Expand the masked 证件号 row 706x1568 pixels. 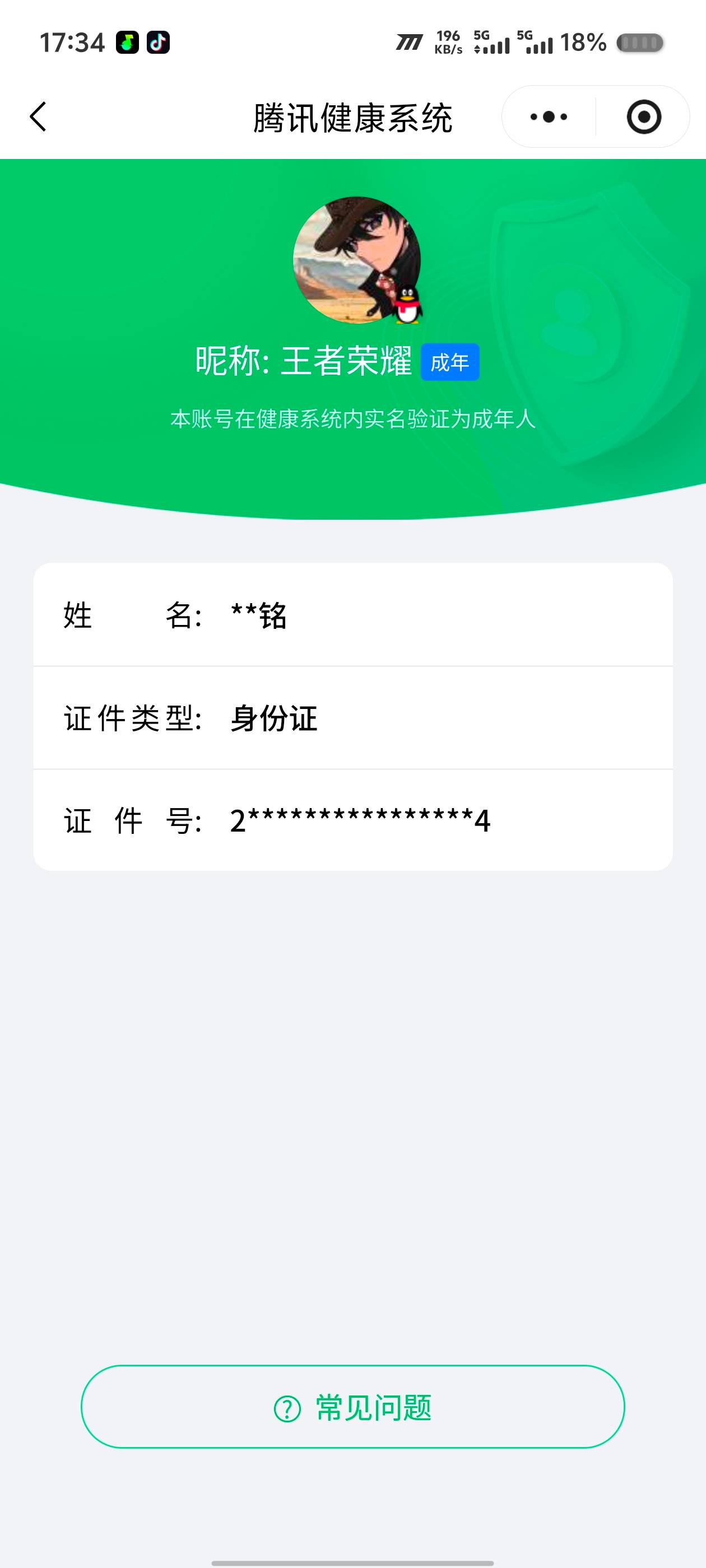(354, 820)
